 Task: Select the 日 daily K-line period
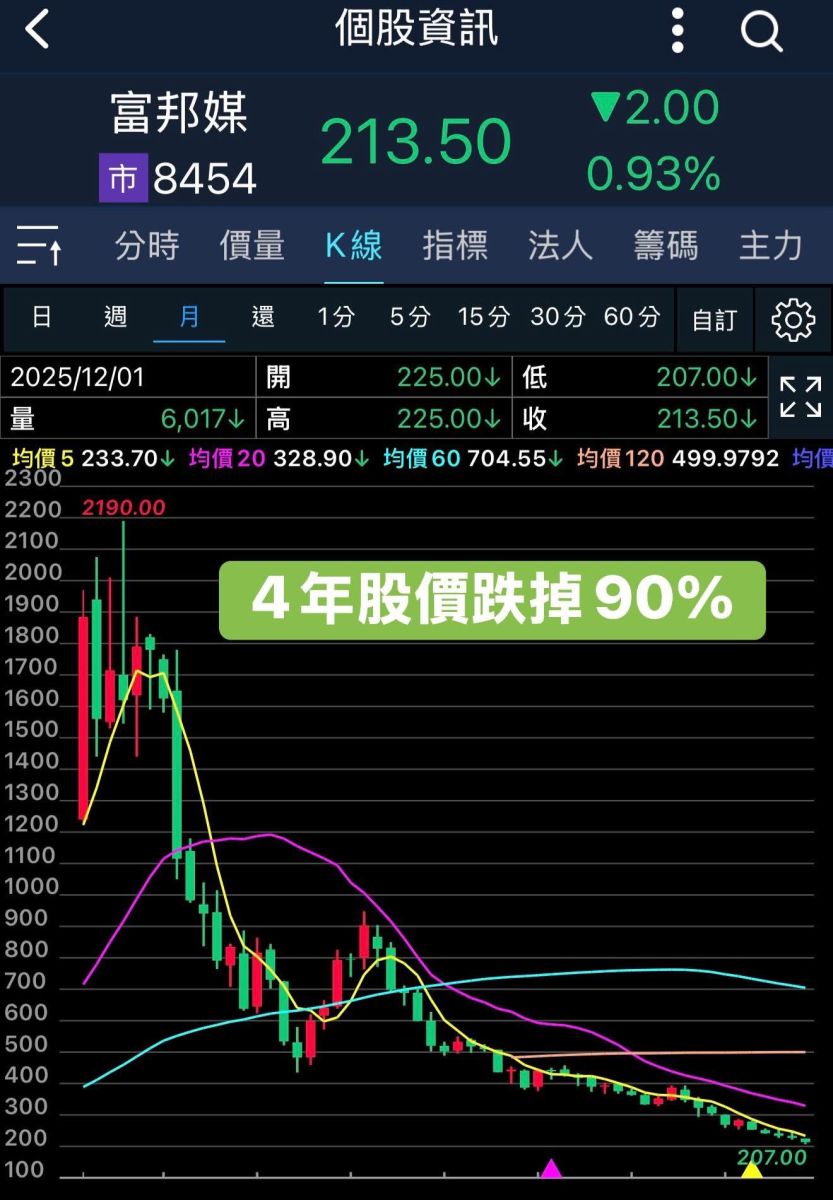pos(42,318)
